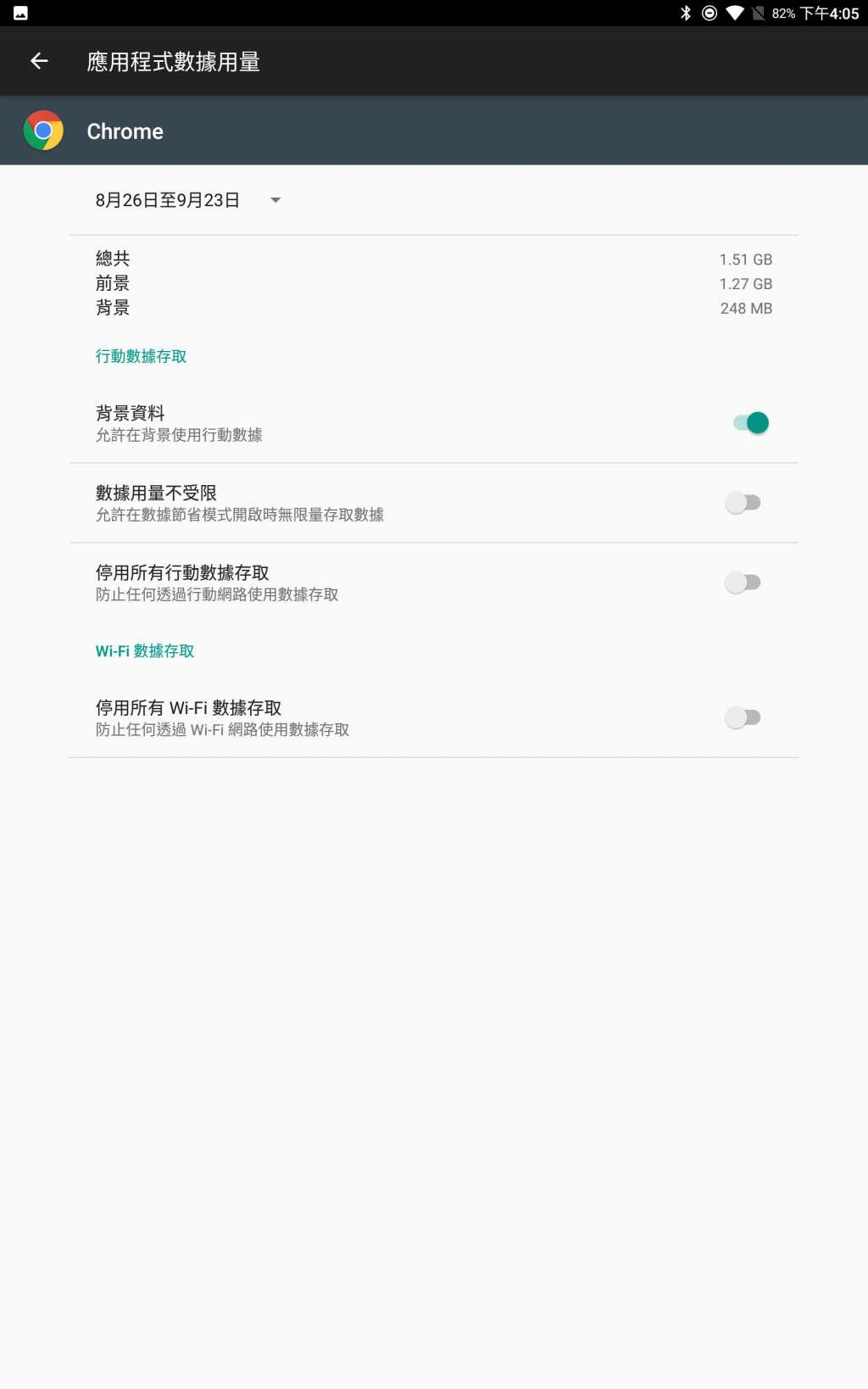Switch on 停用所有 Wi-Fi 數據存取
This screenshot has width=868, height=1389.
click(743, 718)
